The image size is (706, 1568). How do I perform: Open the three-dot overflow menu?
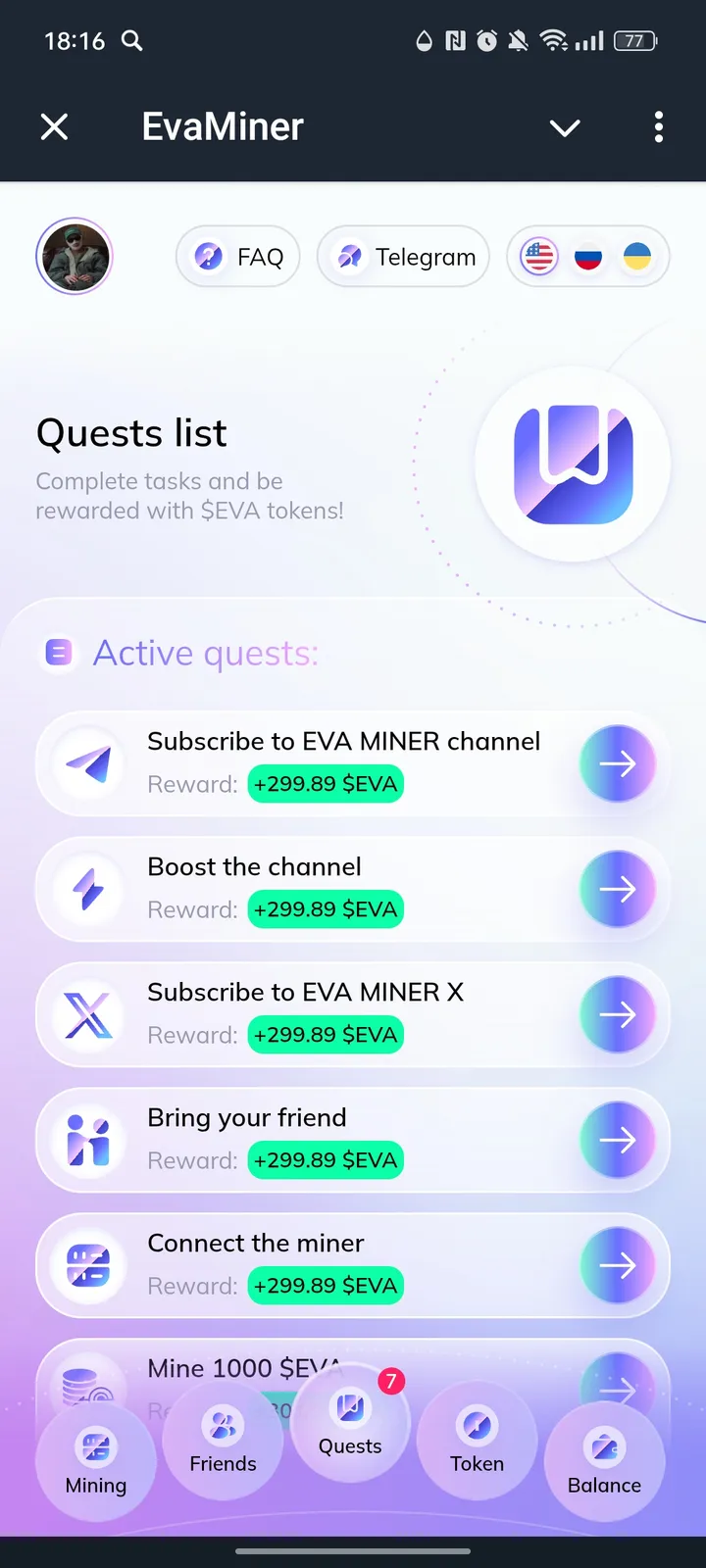(x=658, y=127)
